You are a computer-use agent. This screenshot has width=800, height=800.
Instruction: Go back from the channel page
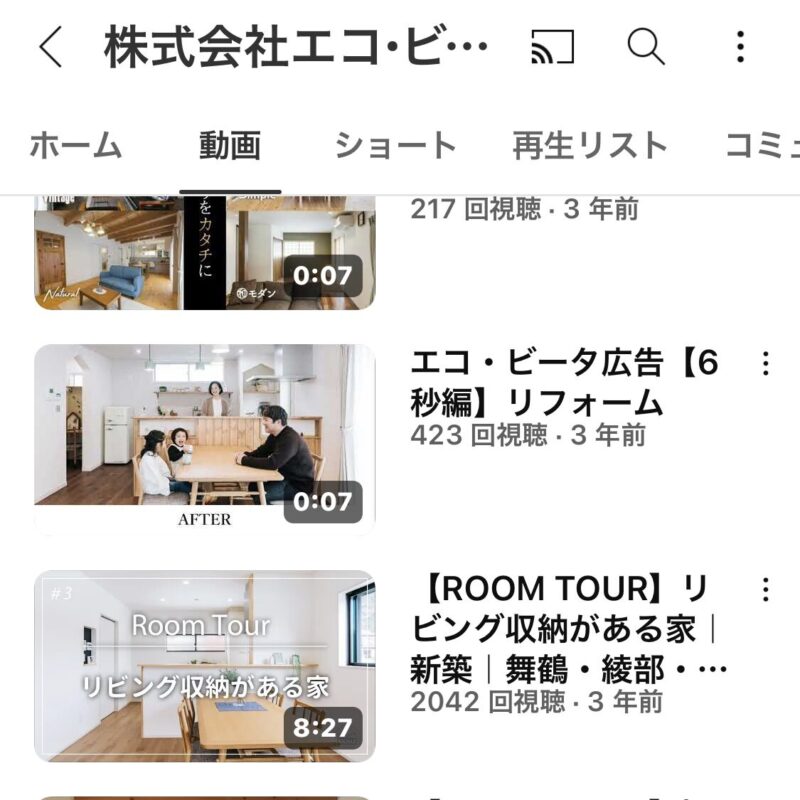50,47
